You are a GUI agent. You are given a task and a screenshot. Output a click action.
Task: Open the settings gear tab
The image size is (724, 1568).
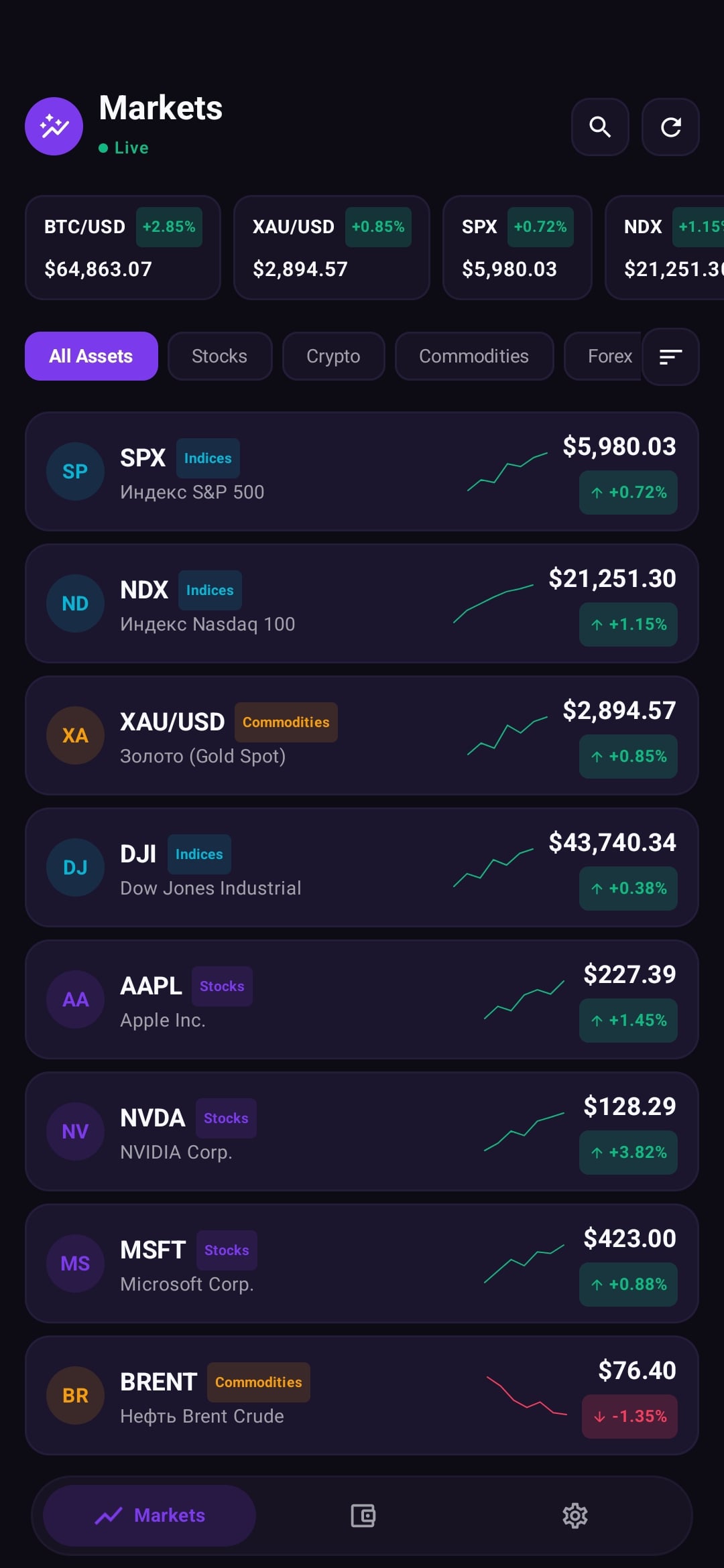[575, 1516]
